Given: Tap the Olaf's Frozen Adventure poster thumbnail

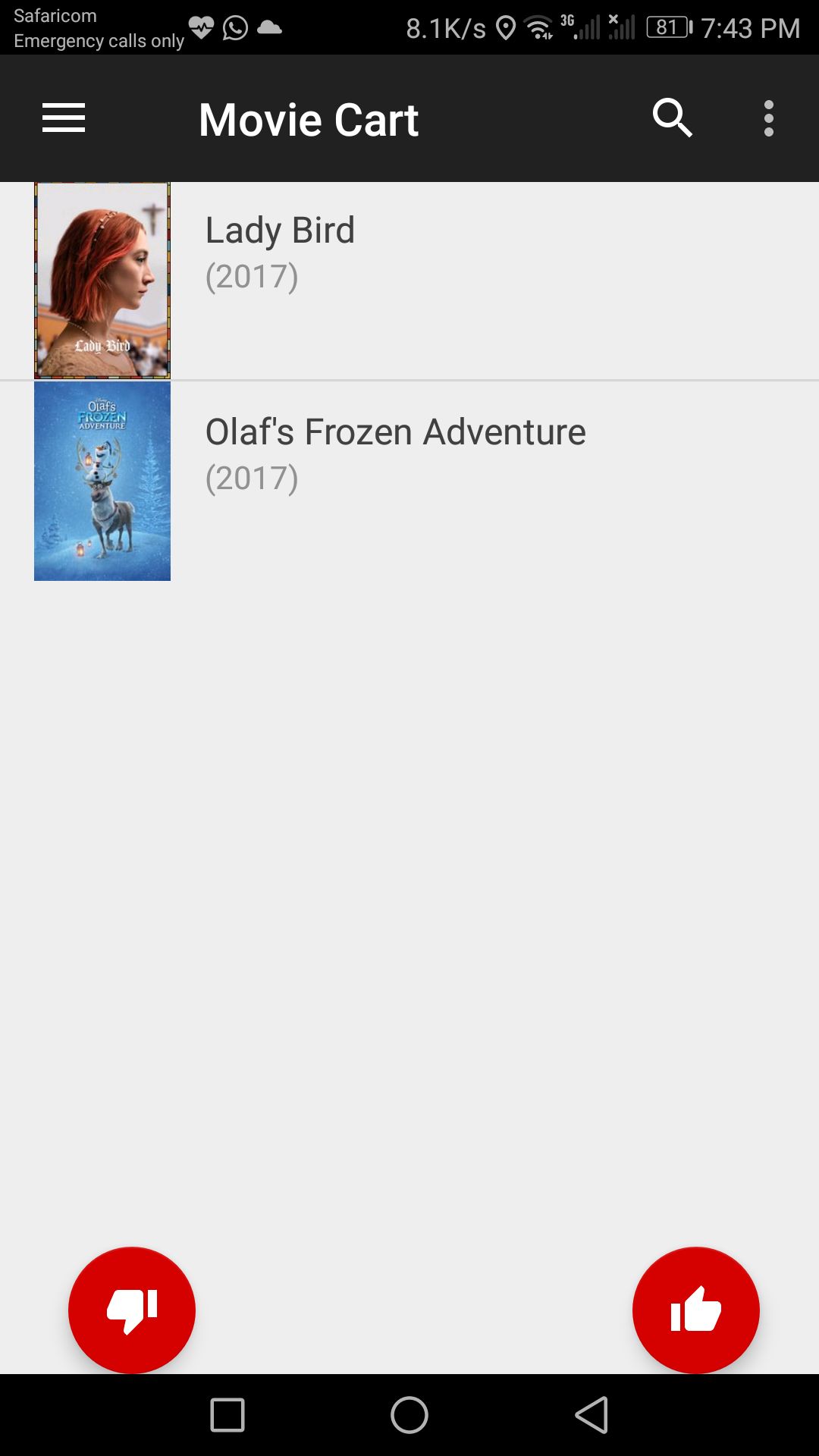Looking at the screenshot, I should pos(102,480).
